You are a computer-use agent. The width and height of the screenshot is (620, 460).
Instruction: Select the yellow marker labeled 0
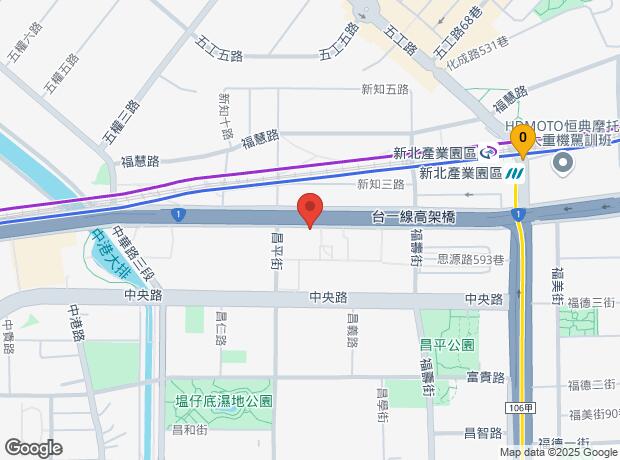click(522, 139)
